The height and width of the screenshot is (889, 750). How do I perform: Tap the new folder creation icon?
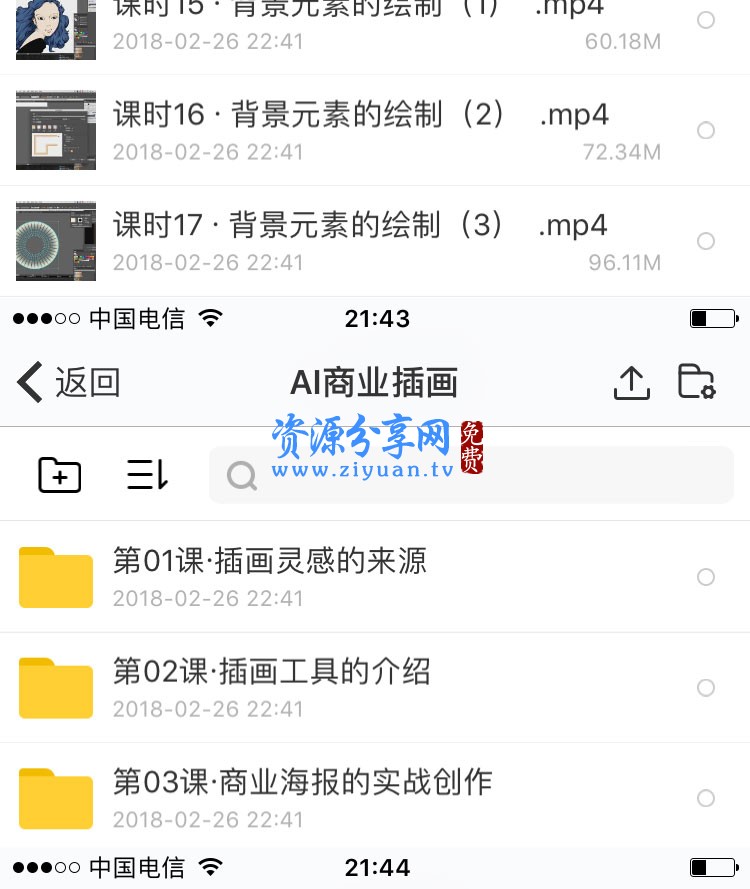[59, 475]
